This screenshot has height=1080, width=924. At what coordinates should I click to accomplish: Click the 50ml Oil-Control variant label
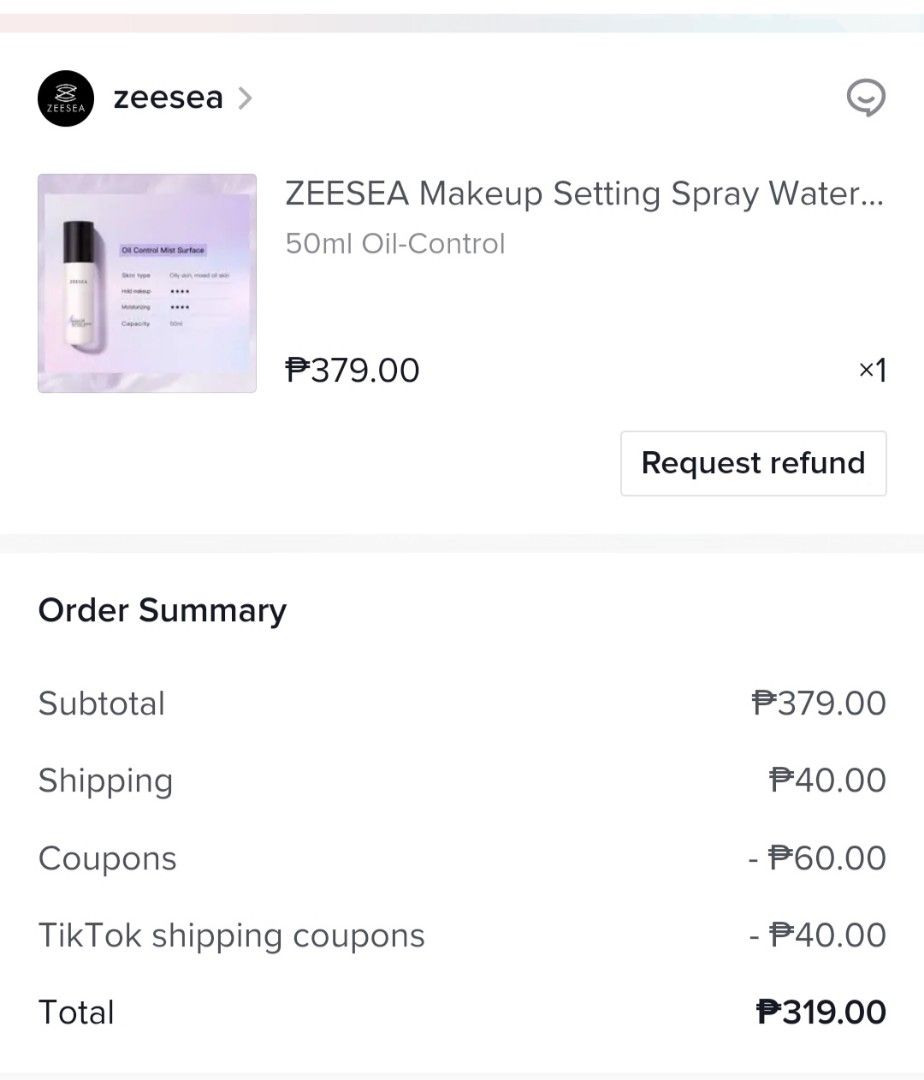click(394, 244)
